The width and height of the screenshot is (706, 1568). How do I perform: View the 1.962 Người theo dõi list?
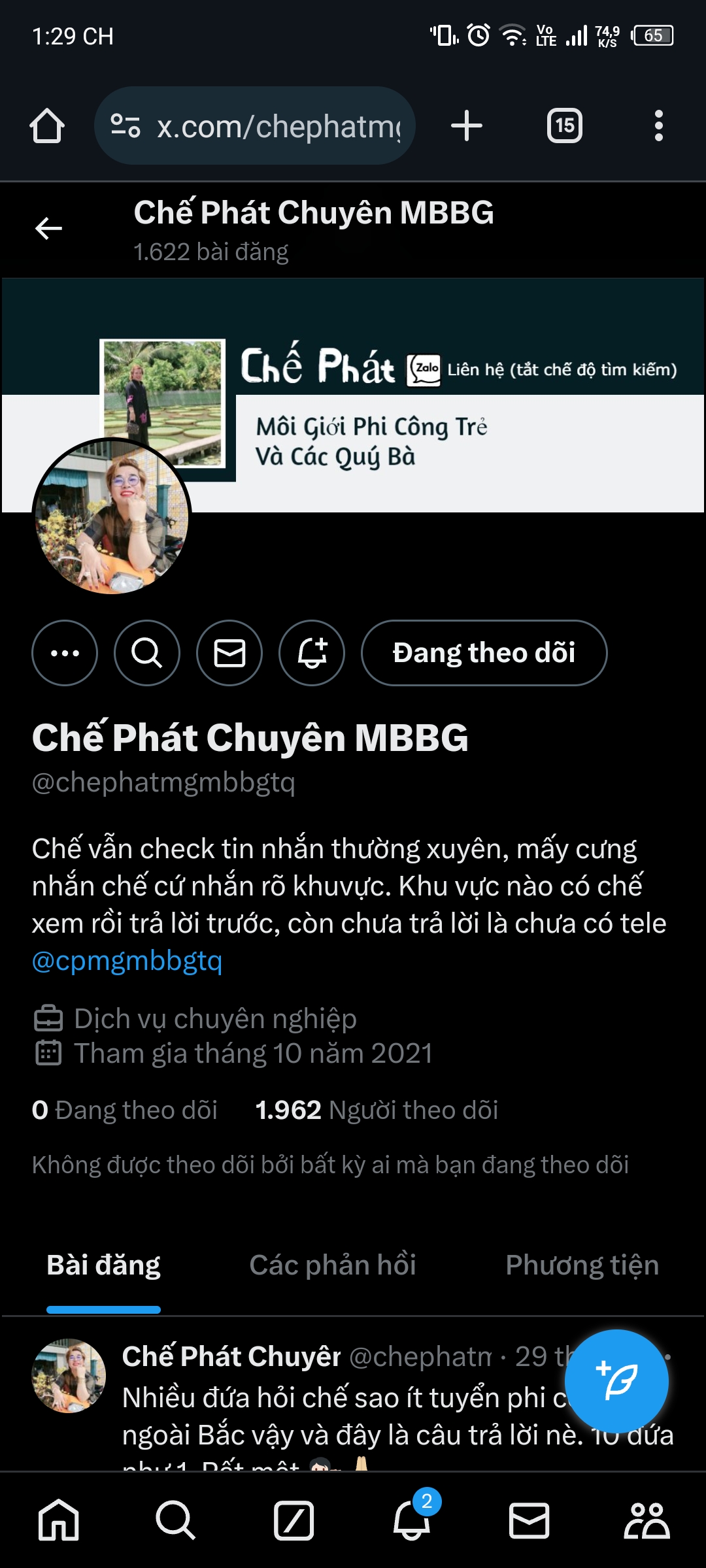(x=377, y=1110)
